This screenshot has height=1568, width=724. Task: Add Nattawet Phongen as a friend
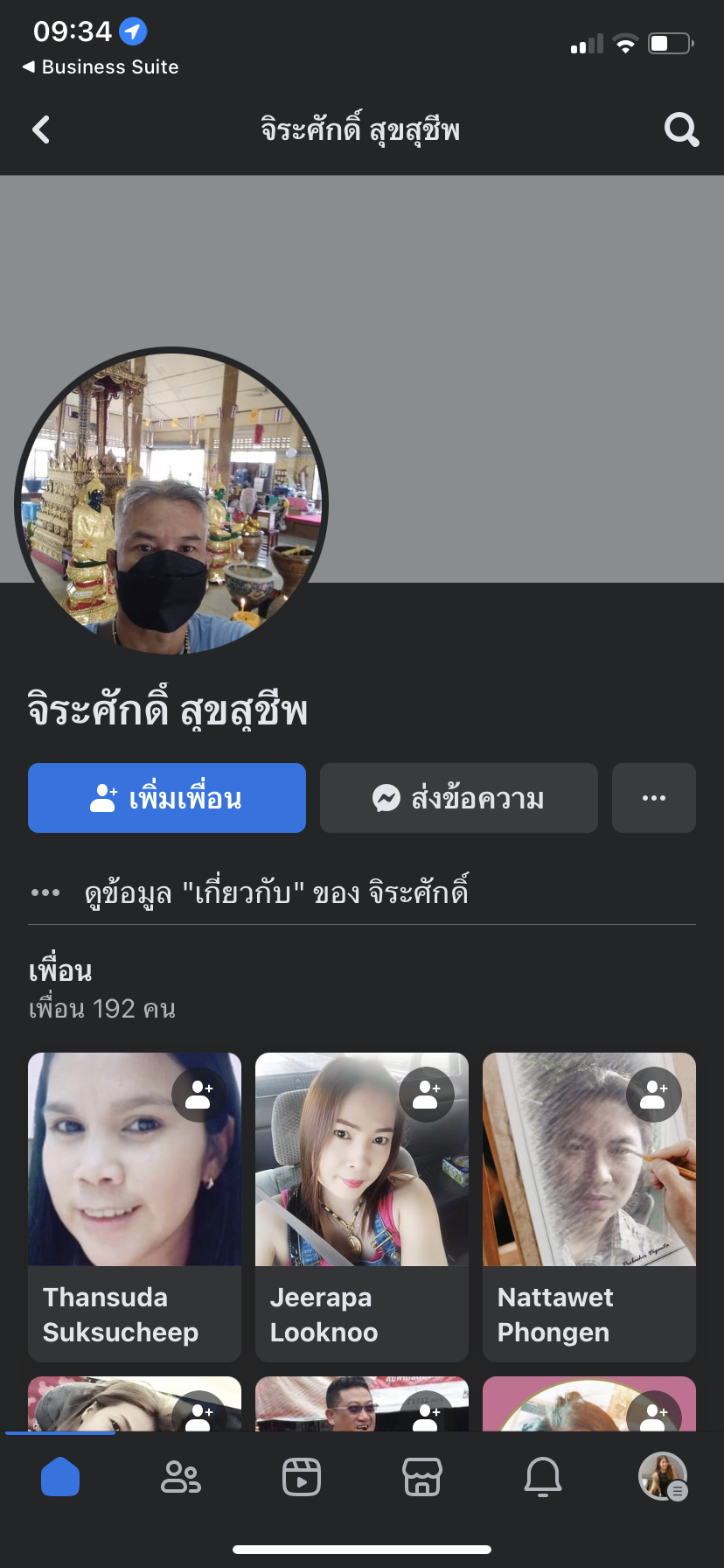coord(654,1095)
